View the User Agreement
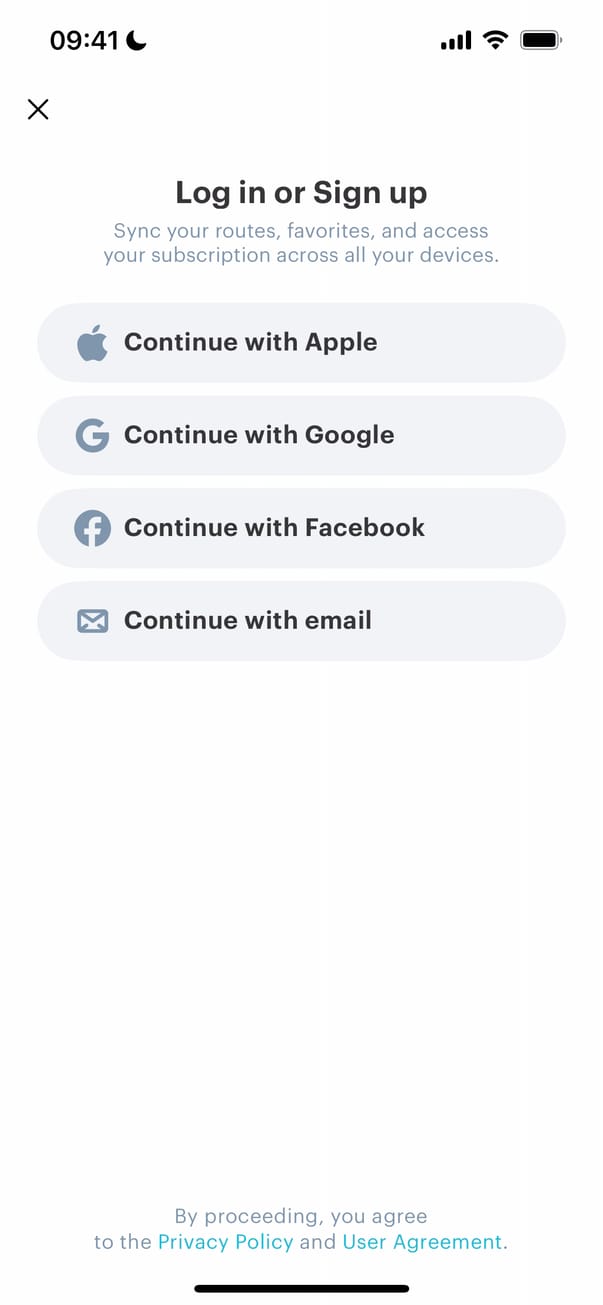The image size is (603, 1305). pyautogui.click(x=422, y=1242)
